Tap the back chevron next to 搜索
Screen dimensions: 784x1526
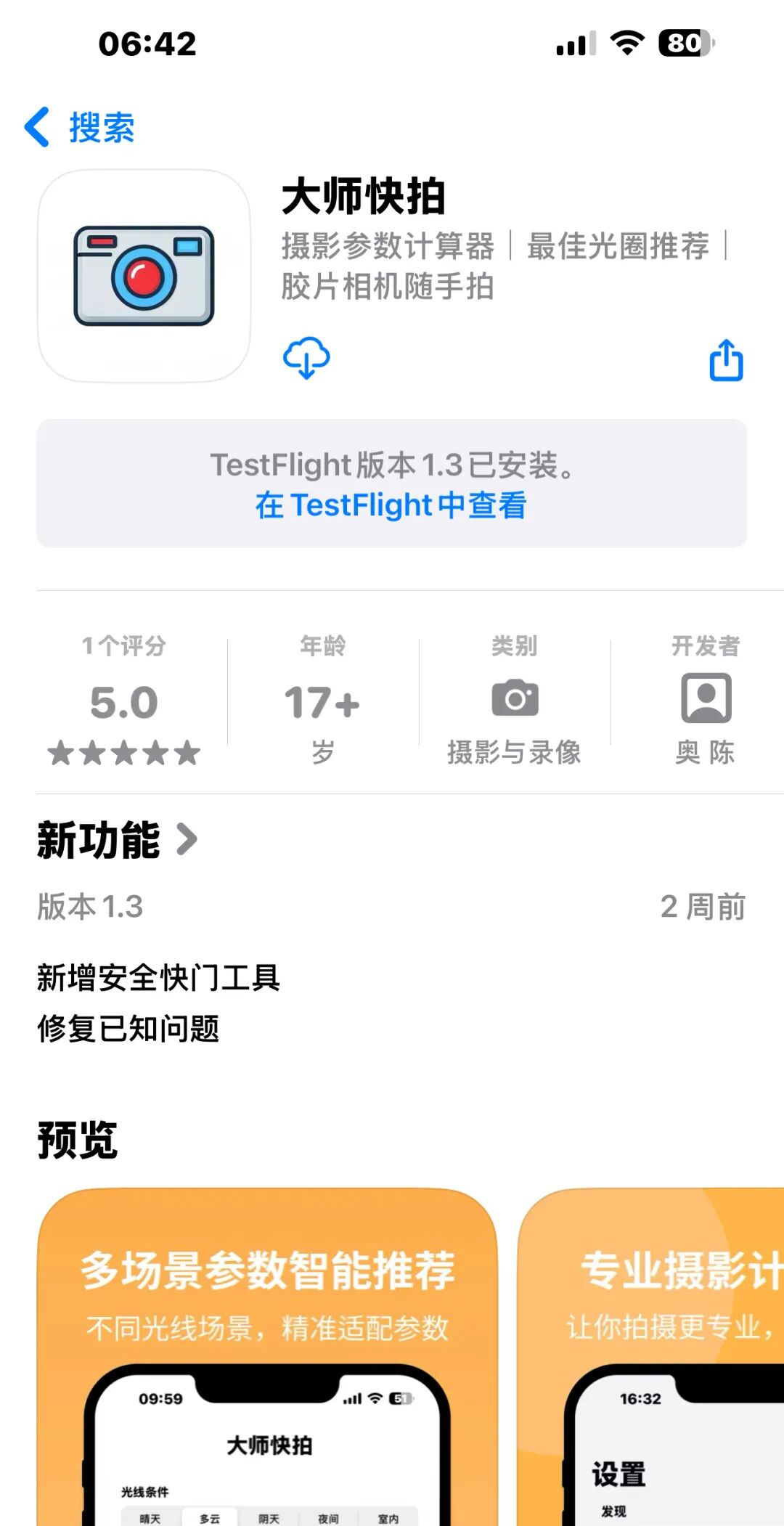38,125
